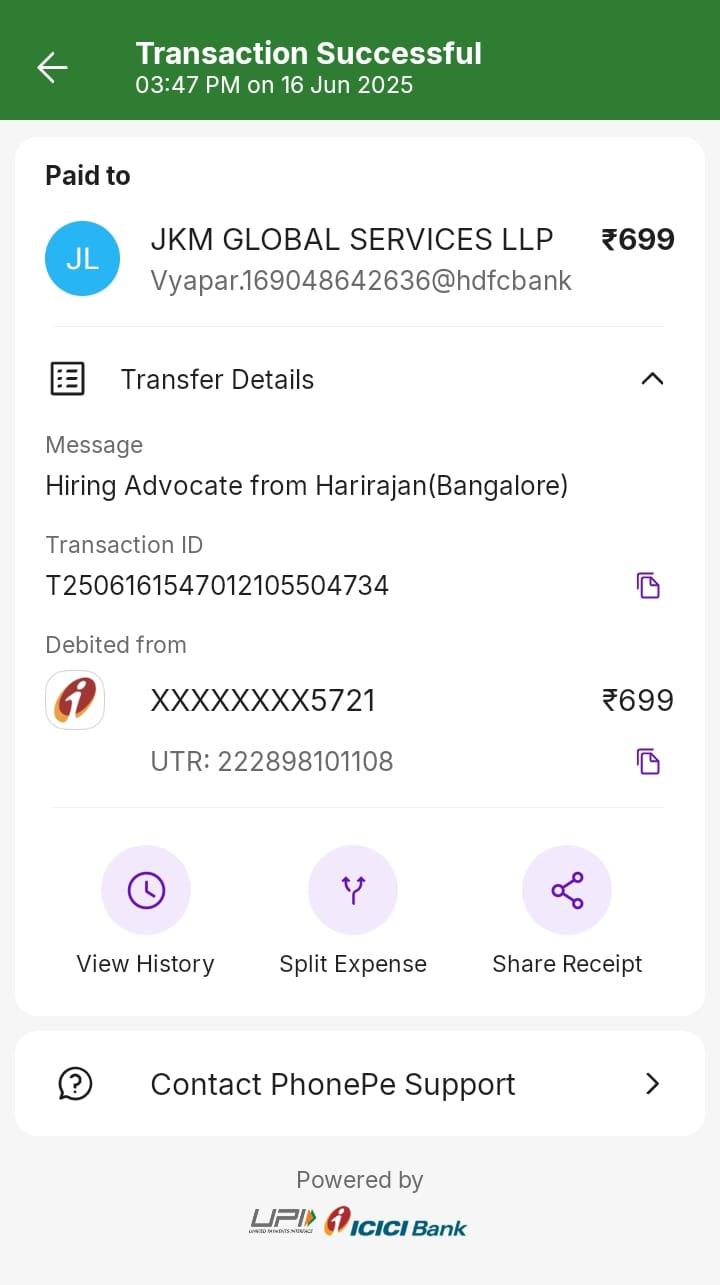
Task: Copy the UTR number
Action: pyautogui.click(x=648, y=761)
